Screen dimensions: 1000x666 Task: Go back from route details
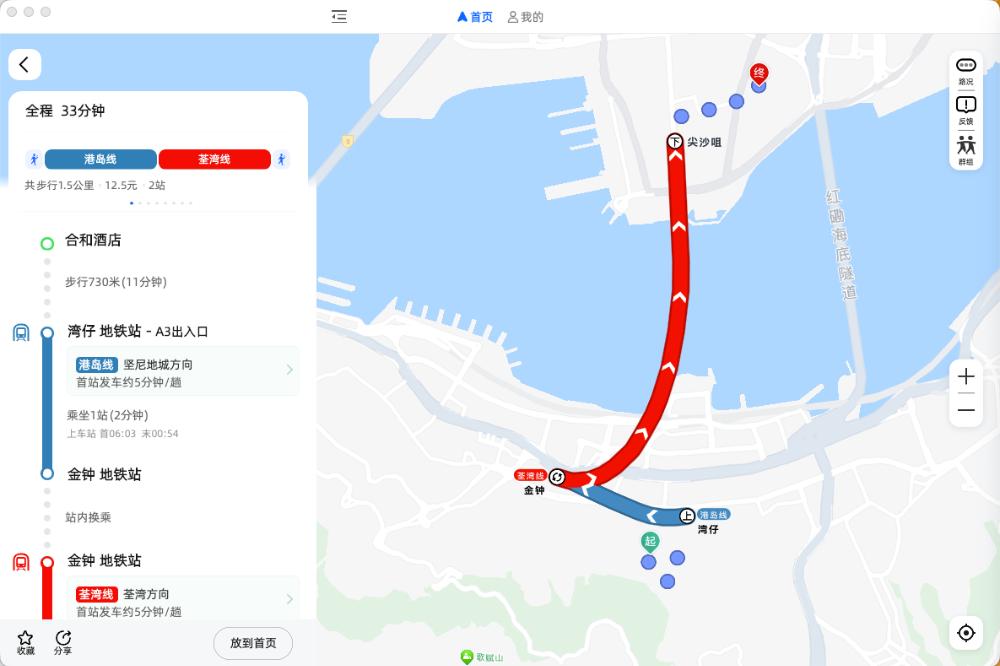coord(24,64)
